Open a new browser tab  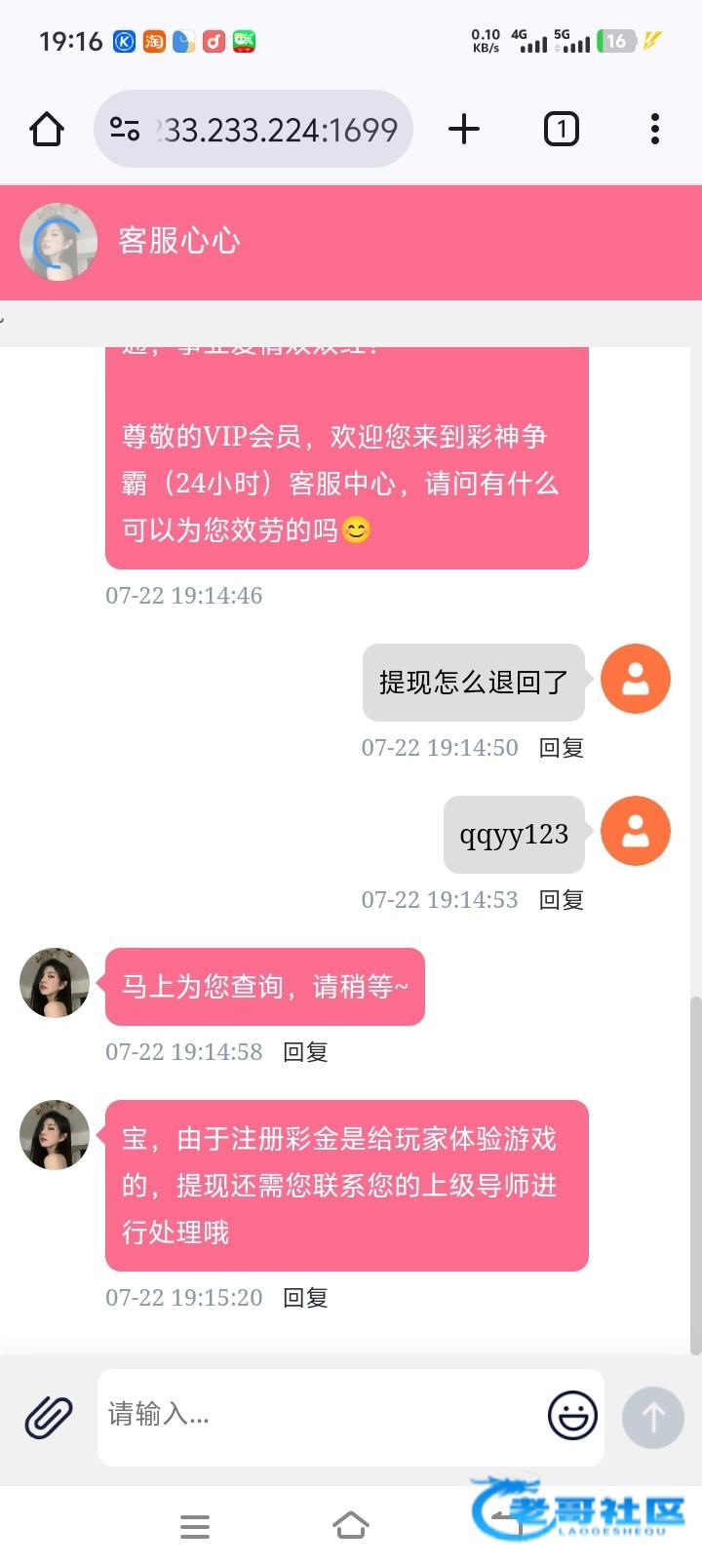click(464, 130)
